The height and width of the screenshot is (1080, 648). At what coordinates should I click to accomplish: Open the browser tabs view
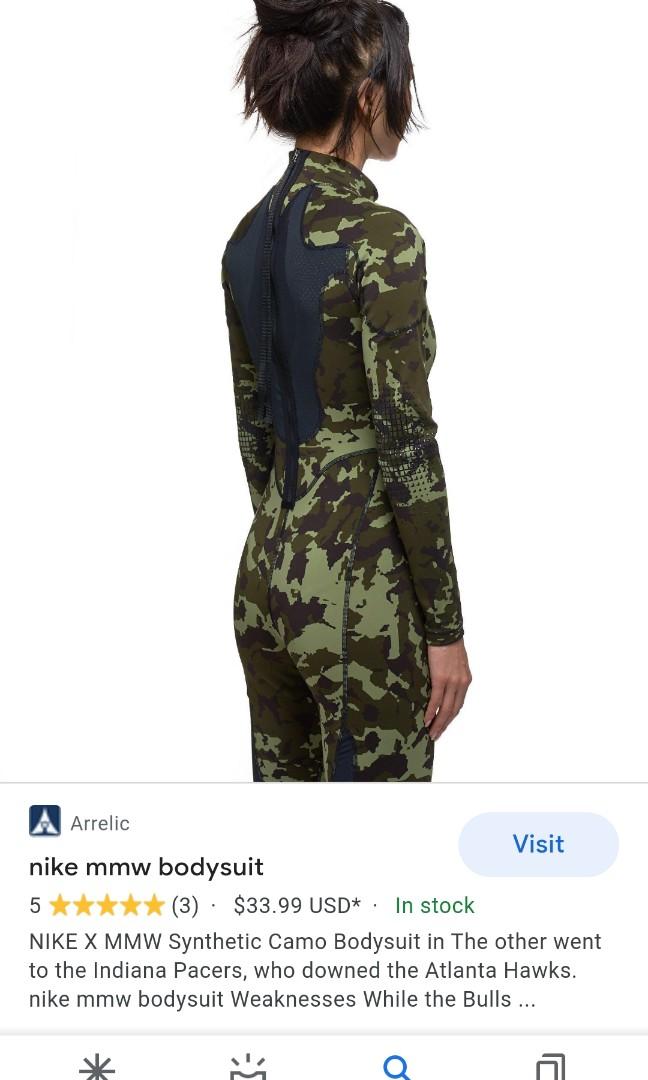[550, 1066]
